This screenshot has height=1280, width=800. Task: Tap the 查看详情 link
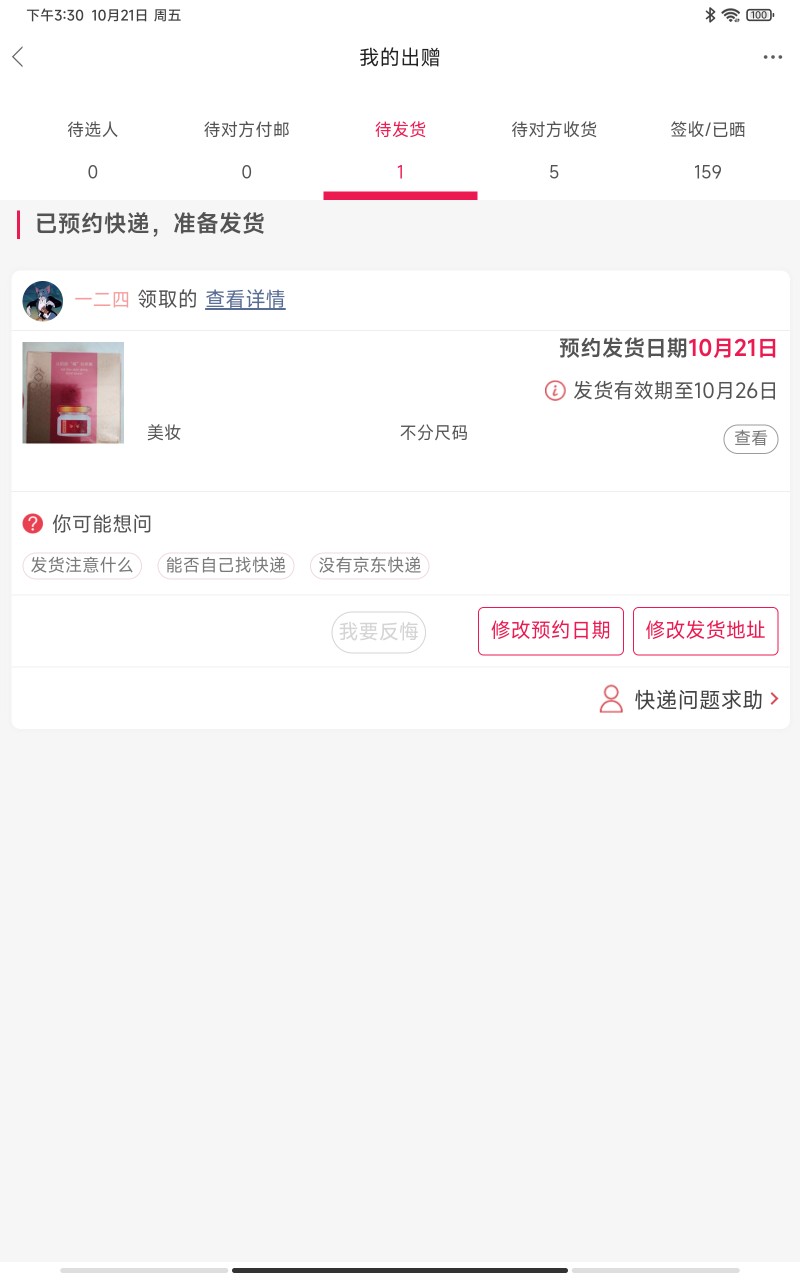(245, 299)
